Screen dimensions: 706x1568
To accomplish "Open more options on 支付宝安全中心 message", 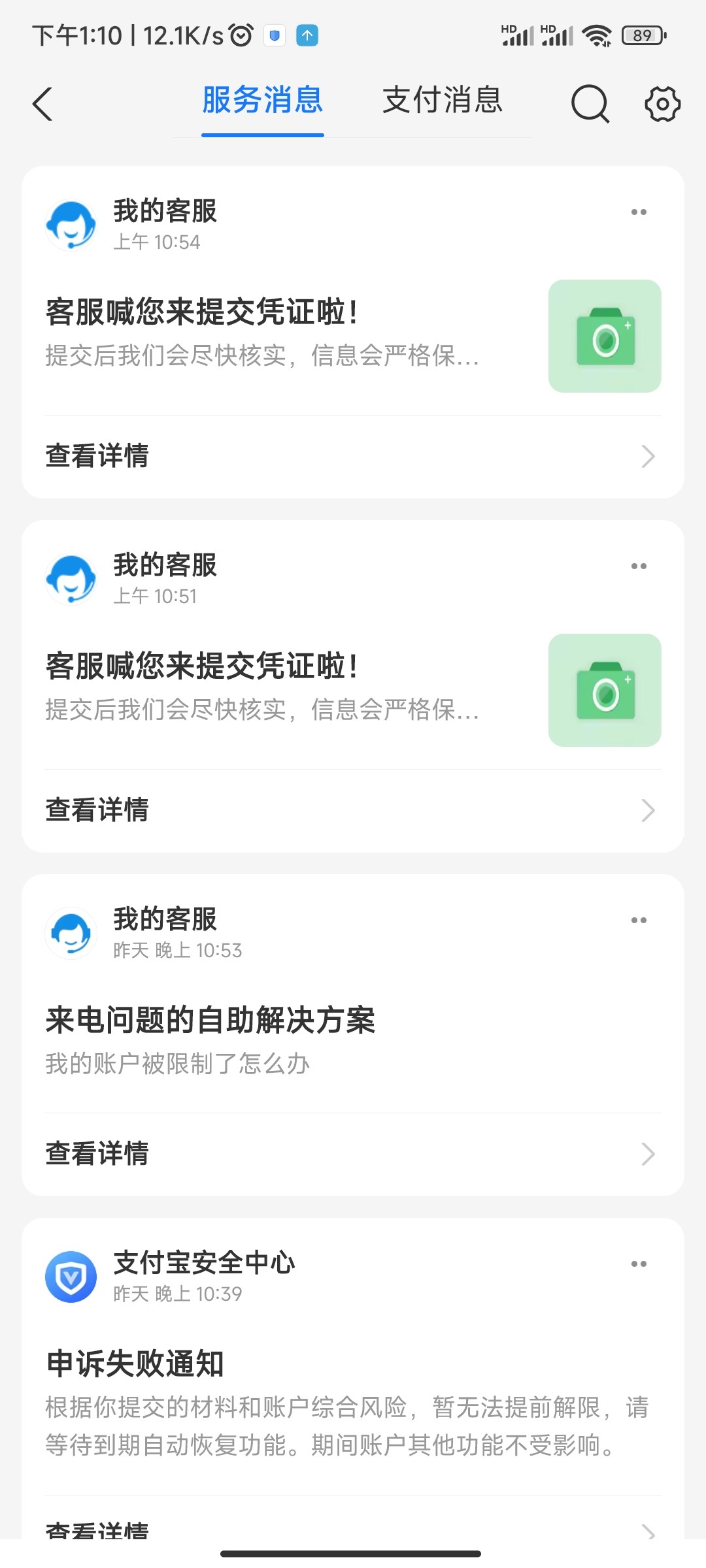I will (x=639, y=1264).
